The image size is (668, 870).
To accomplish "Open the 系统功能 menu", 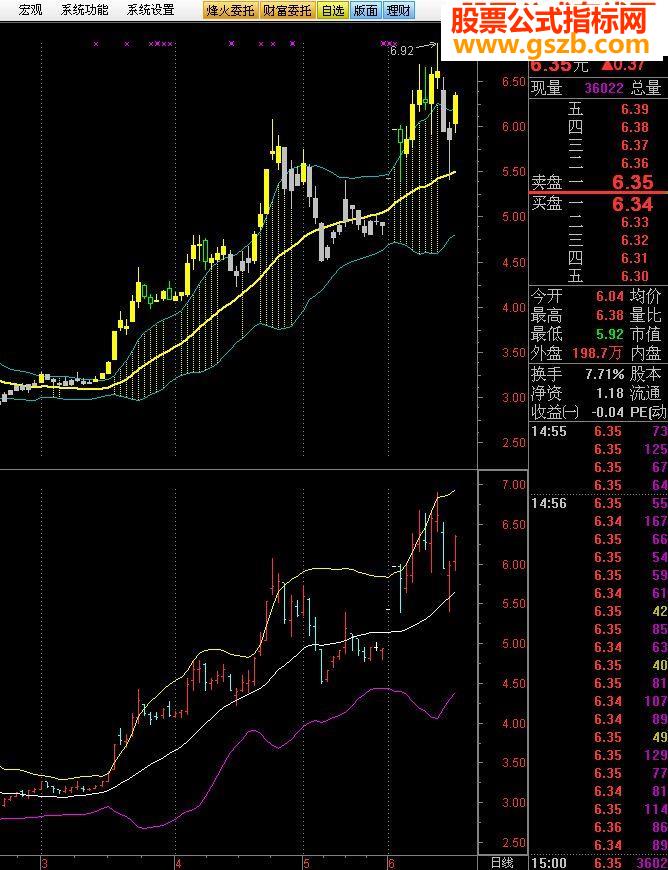I will click(x=84, y=10).
